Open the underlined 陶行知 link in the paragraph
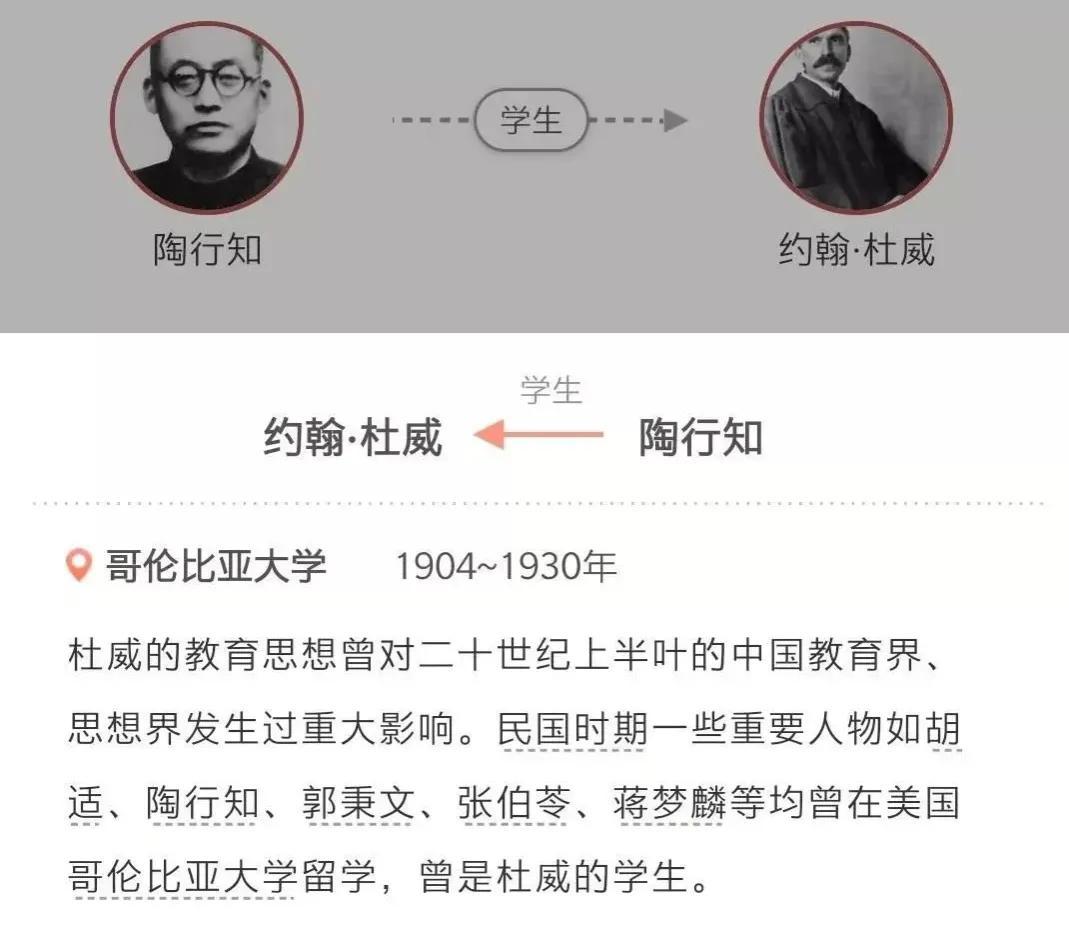This screenshot has height=950, width=1069. 203,804
